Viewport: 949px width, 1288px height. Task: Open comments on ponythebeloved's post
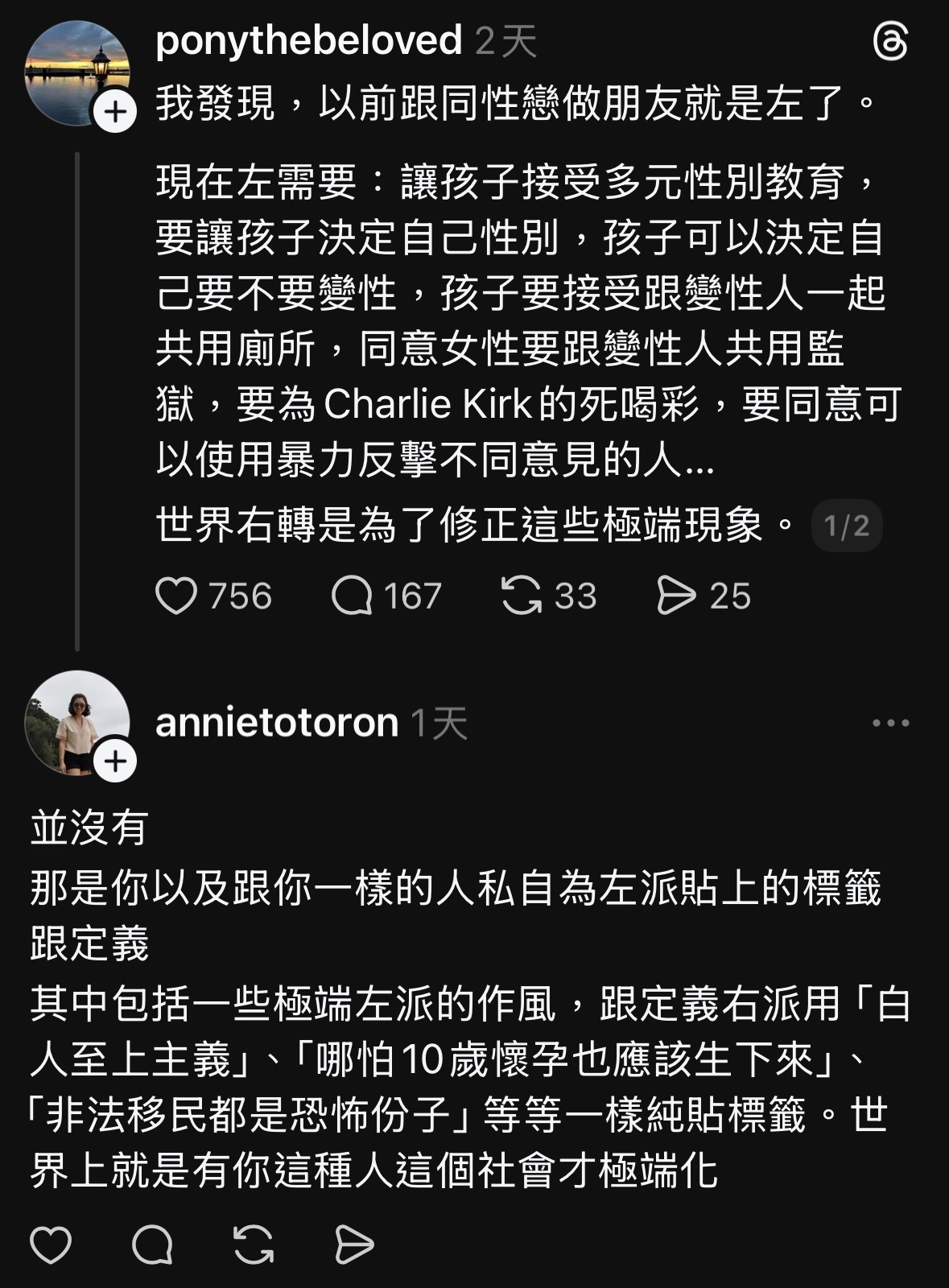[x=353, y=597]
